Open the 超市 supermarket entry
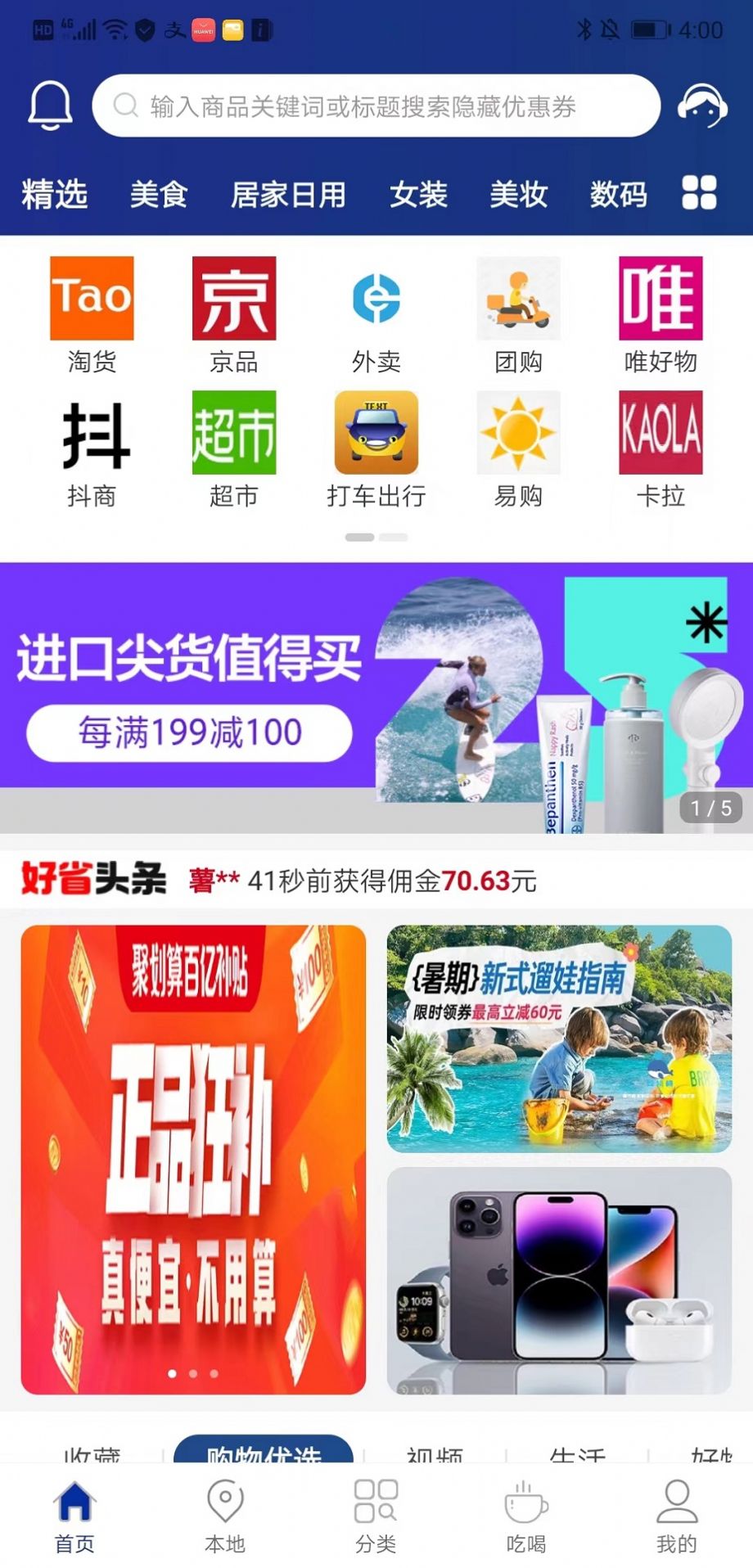Screen dimensions: 753x1568 [234, 448]
